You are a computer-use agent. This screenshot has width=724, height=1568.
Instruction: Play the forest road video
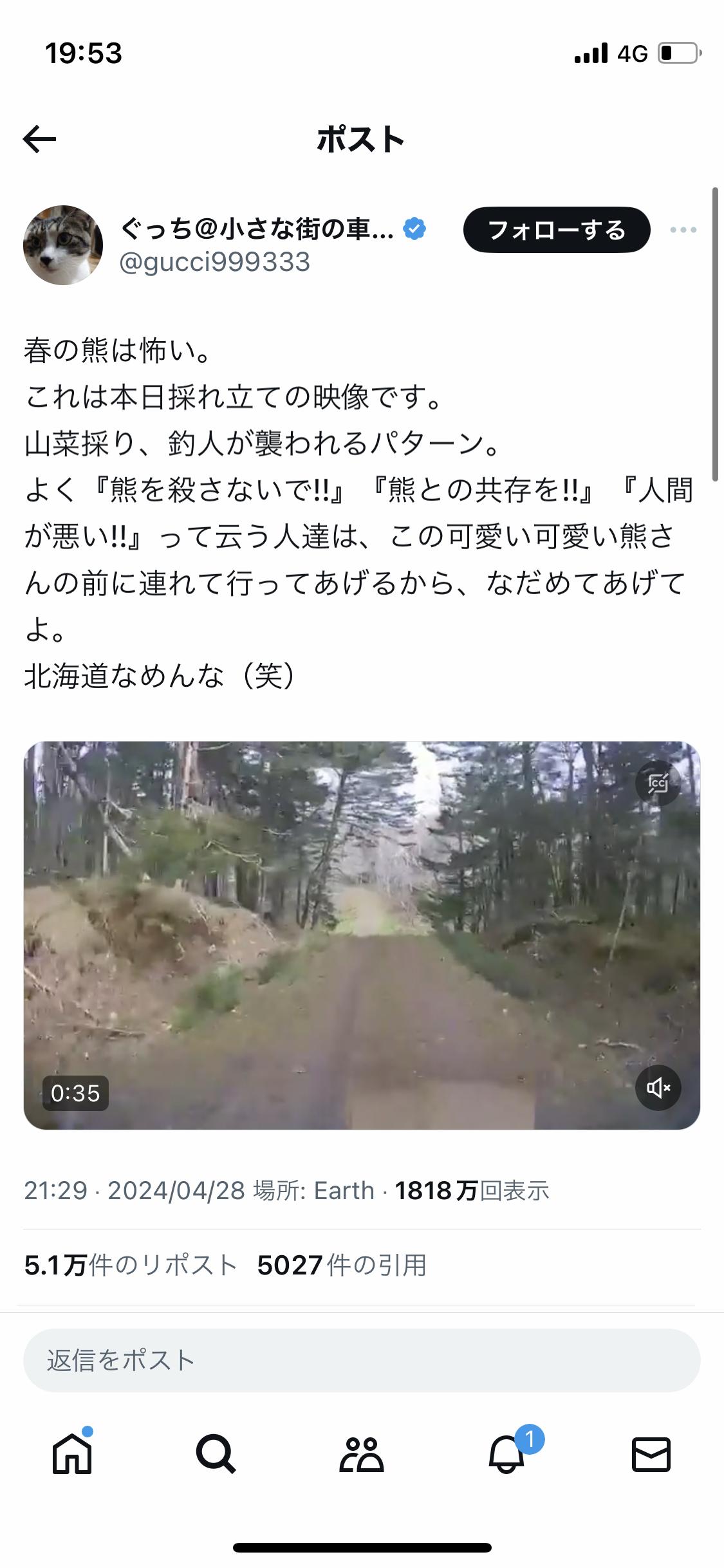tap(362, 935)
